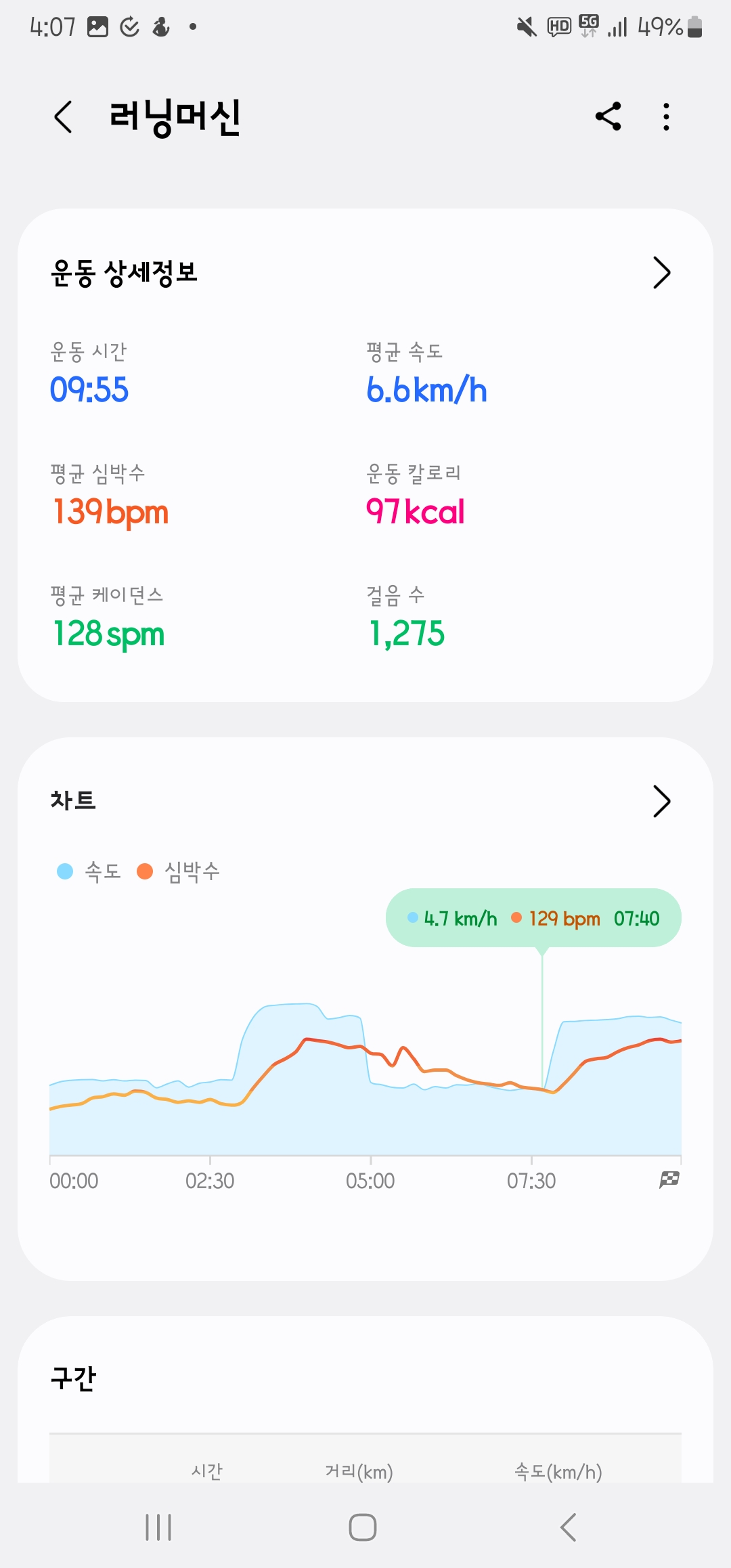
Task: Go back from the 러닝머신 screen
Action: point(63,116)
